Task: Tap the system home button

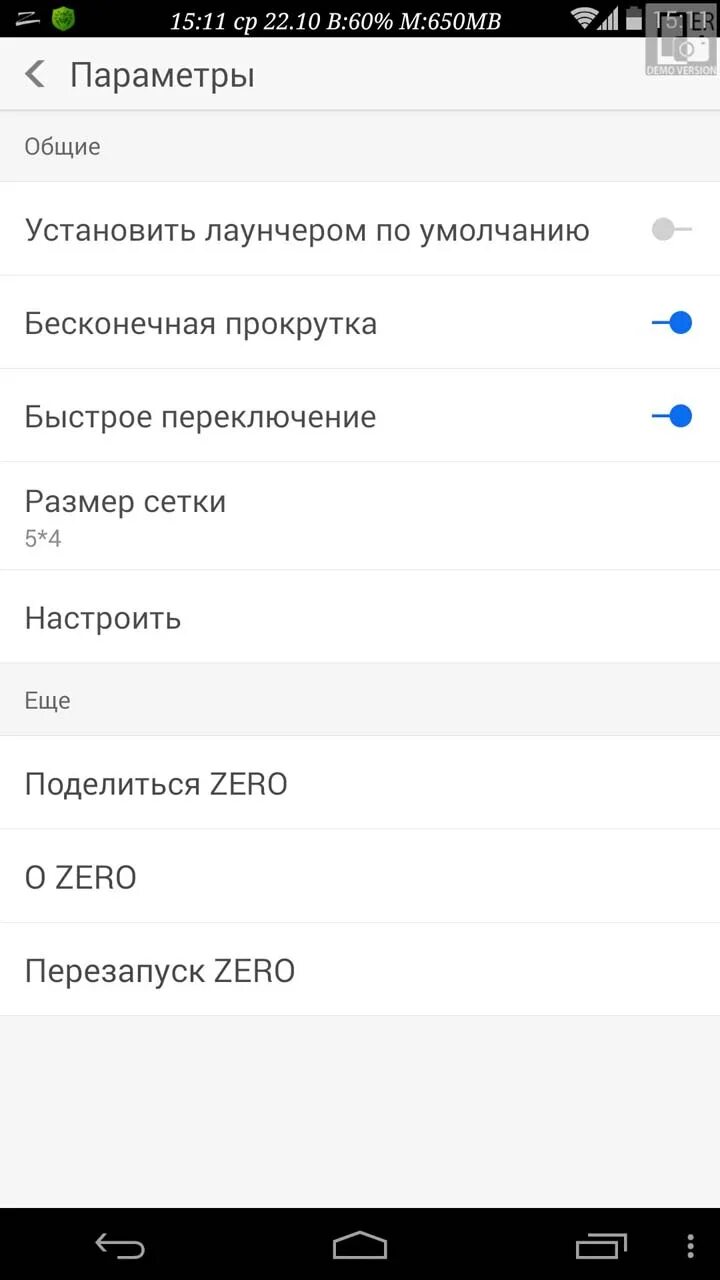Action: pyautogui.click(x=360, y=1245)
